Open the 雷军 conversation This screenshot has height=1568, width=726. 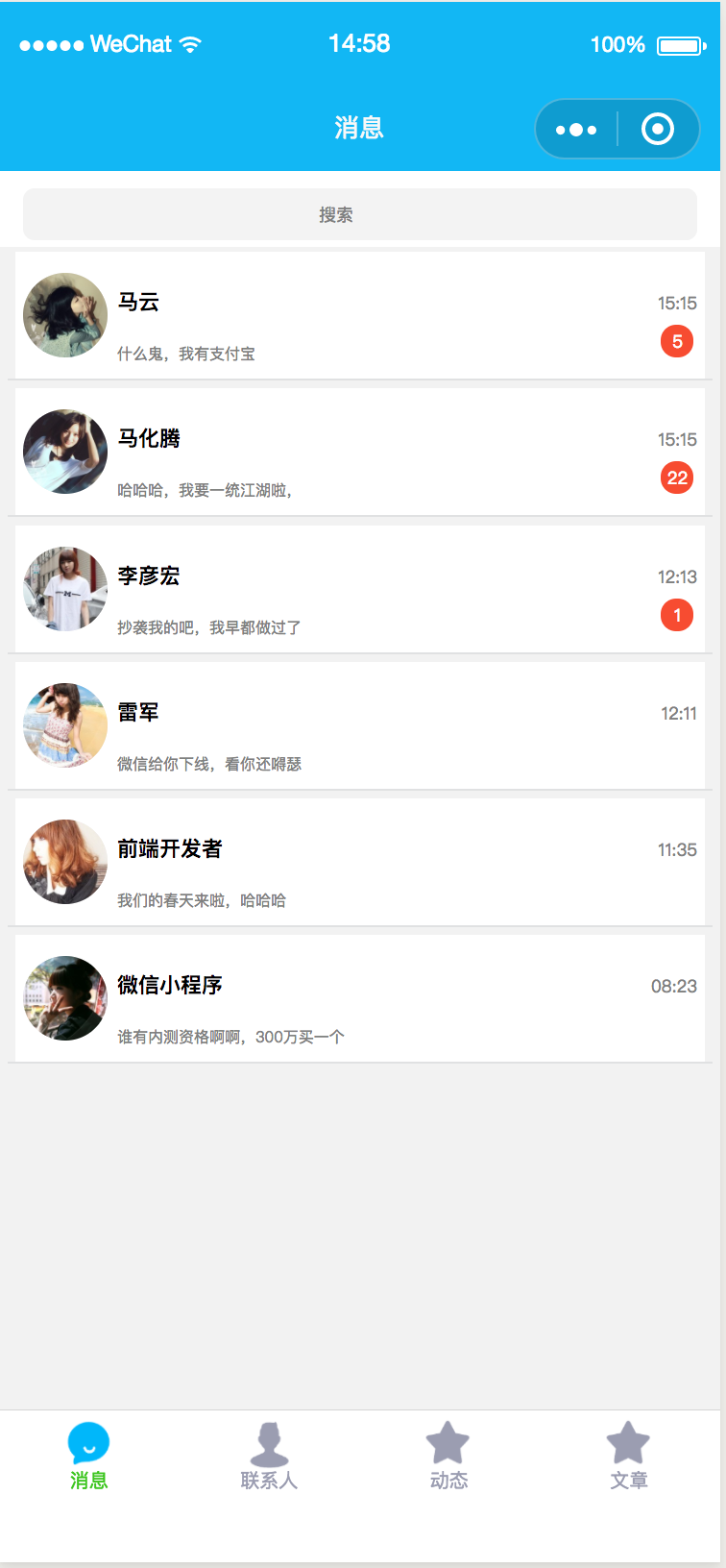[363, 725]
